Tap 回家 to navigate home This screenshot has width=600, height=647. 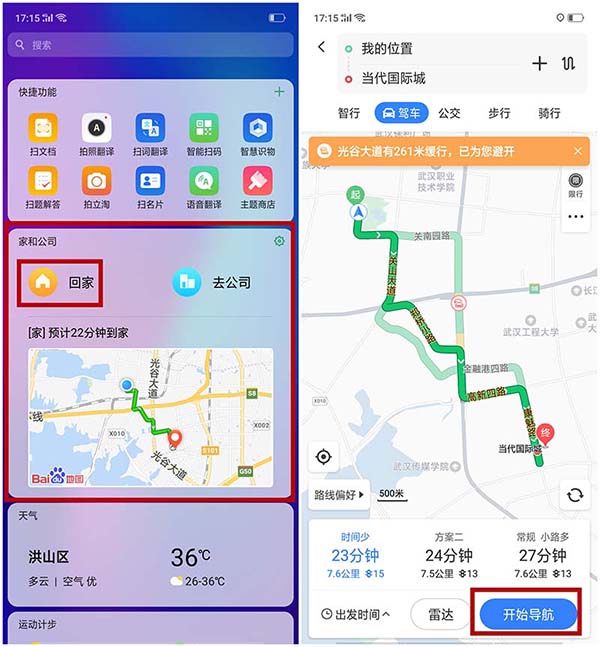64,282
